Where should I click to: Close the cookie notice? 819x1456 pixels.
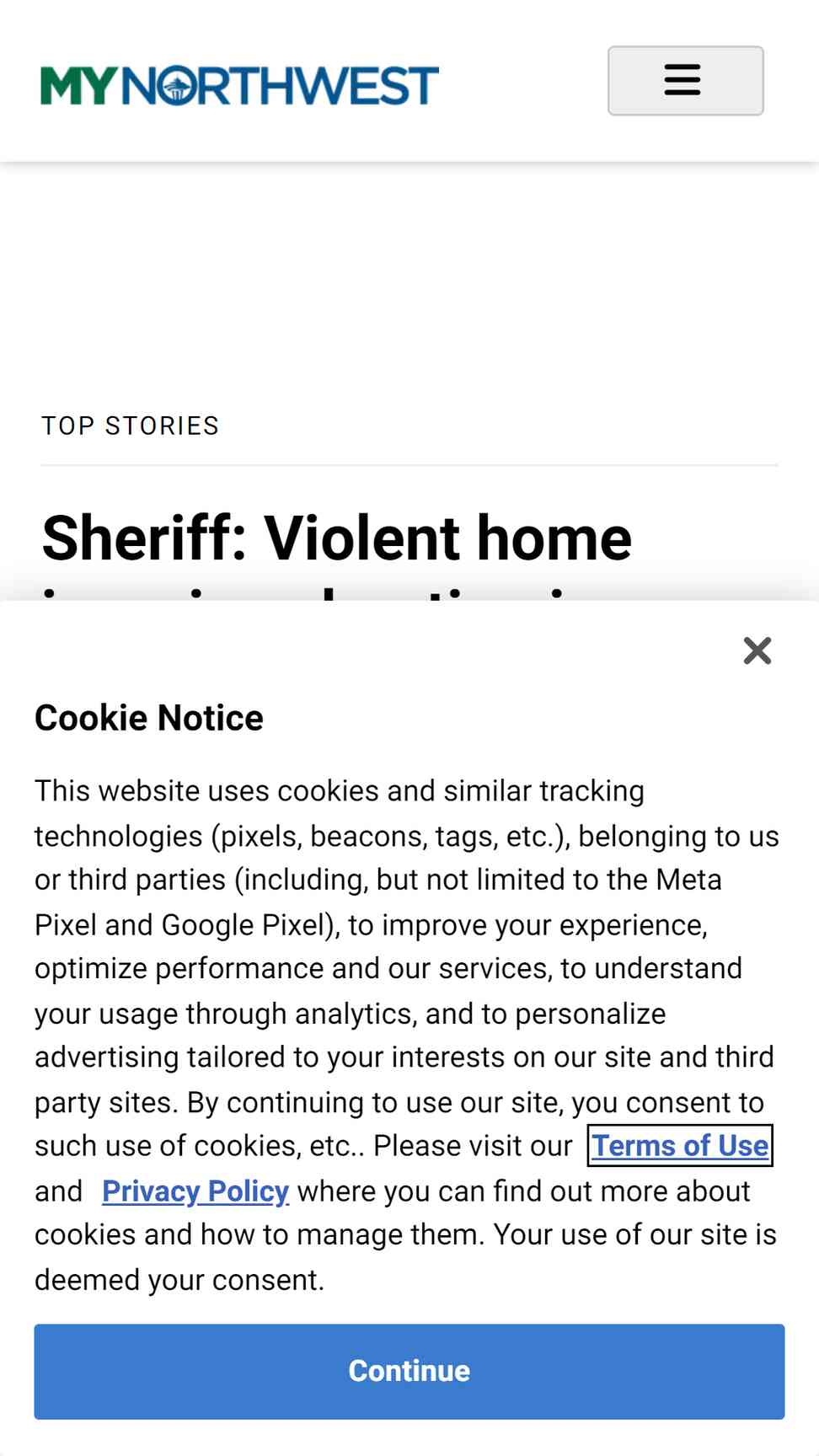click(x=757, y=650)
